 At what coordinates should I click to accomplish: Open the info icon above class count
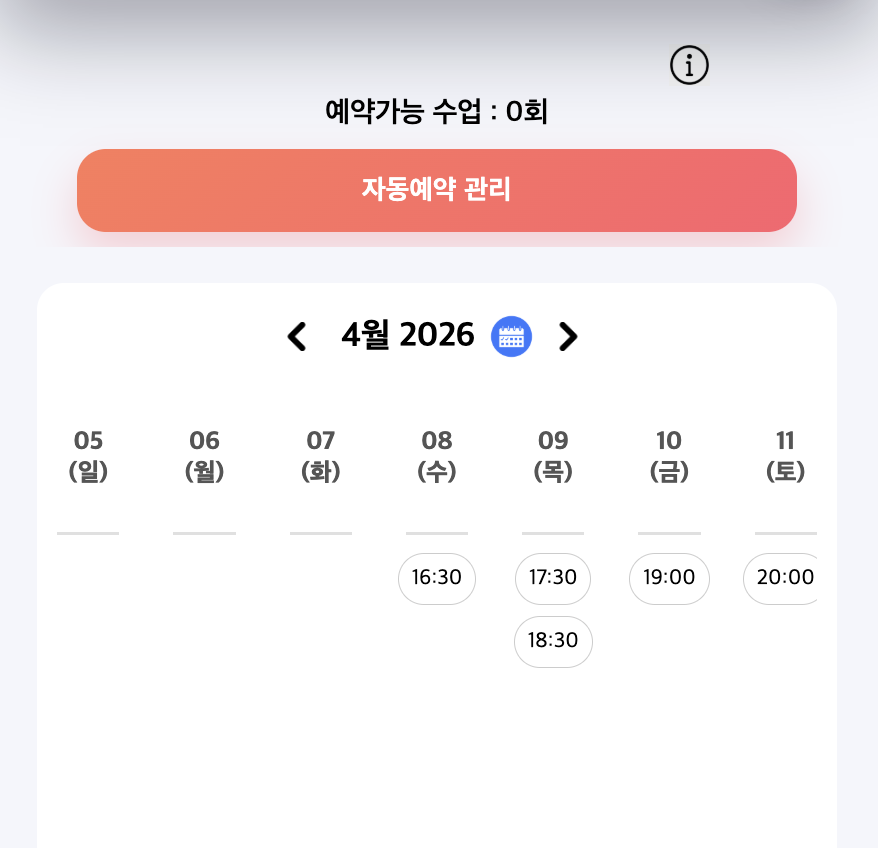point(689,66)
